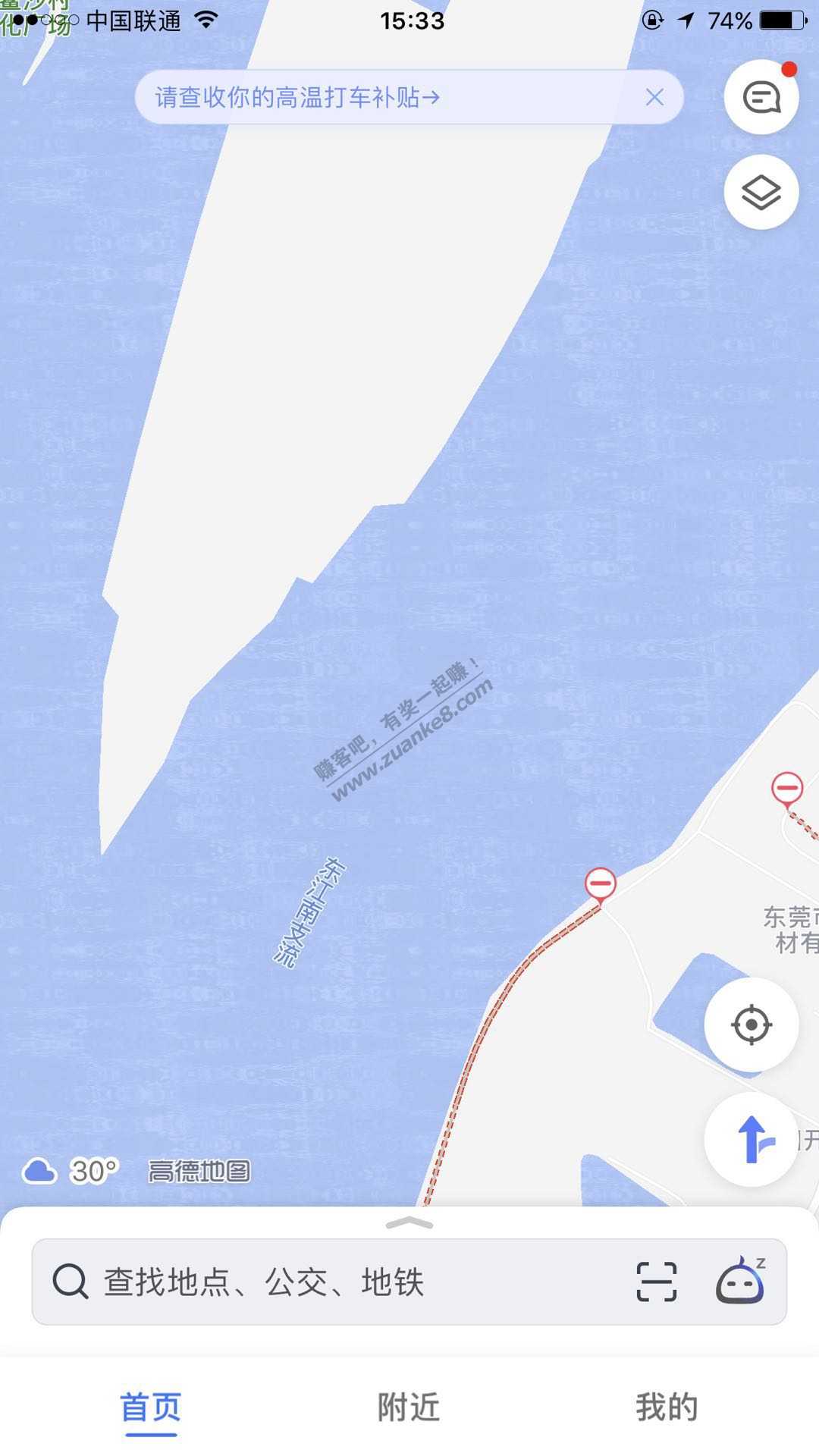
Task: Dismiss the ride subsidy banner
Action: [x=654, y=97]
